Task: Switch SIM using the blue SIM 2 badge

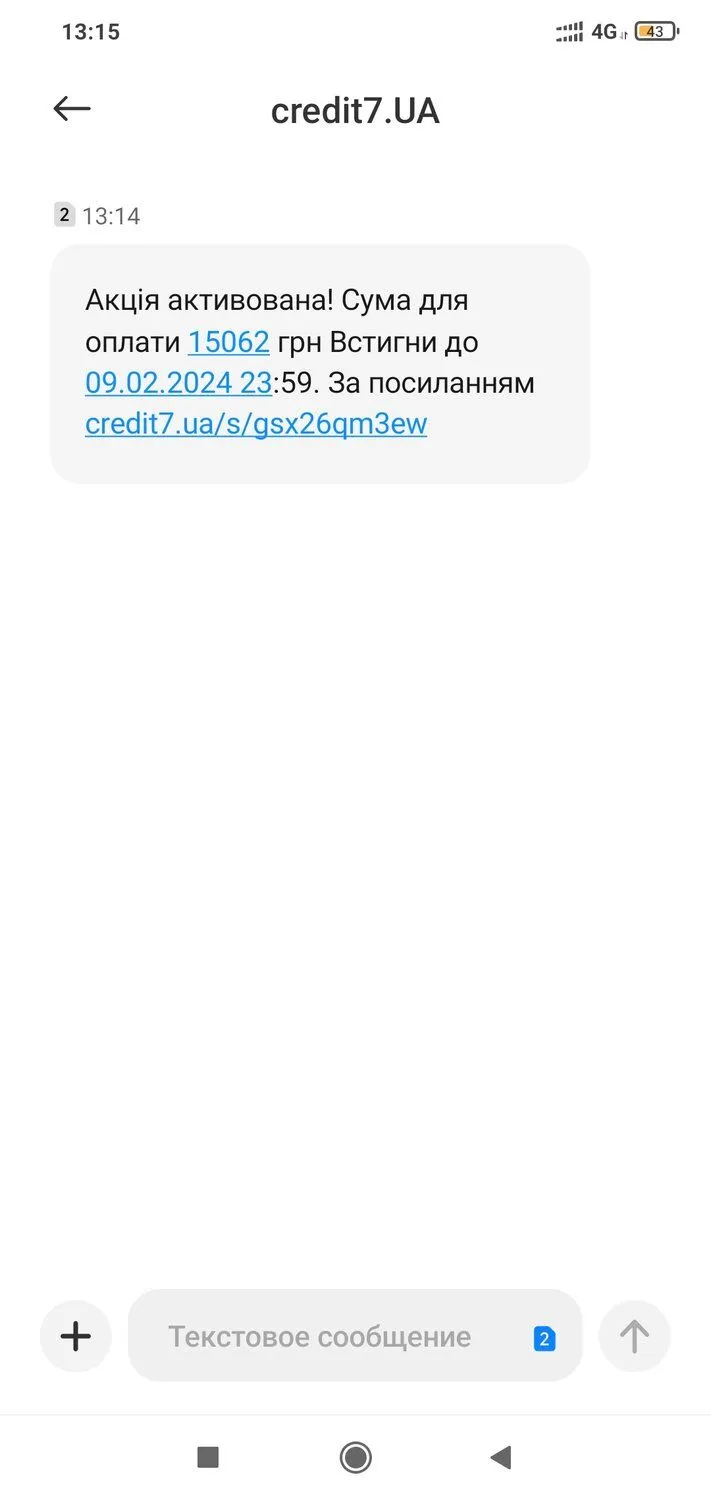Action: coord(545,1339)
